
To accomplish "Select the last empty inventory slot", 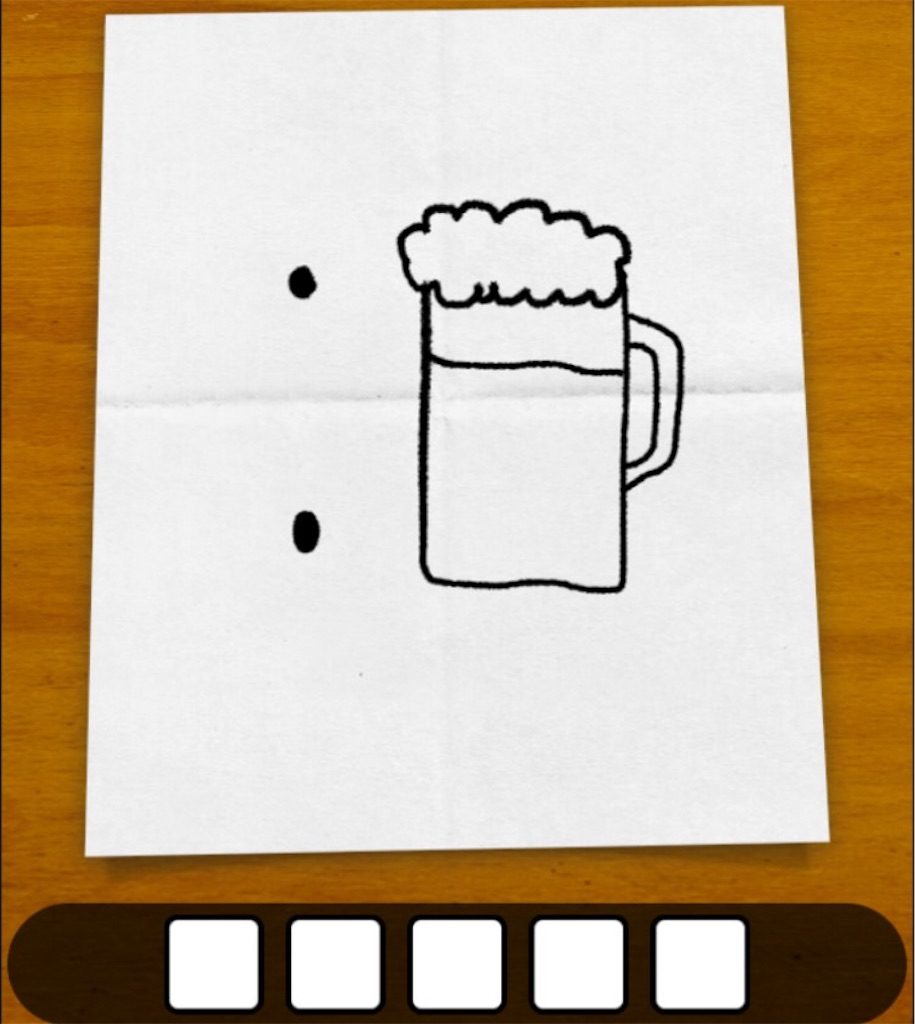I will (x=700, y=964).
